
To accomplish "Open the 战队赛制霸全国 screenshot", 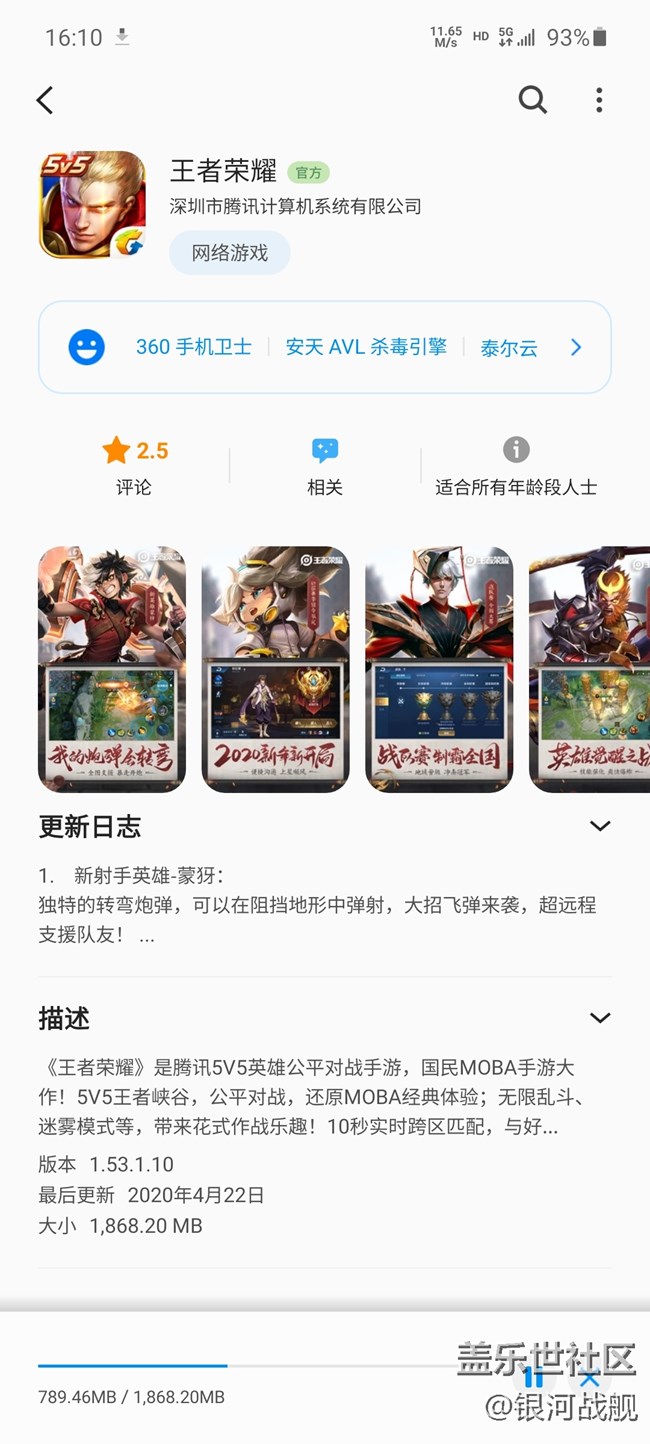I will coord(439,669).
